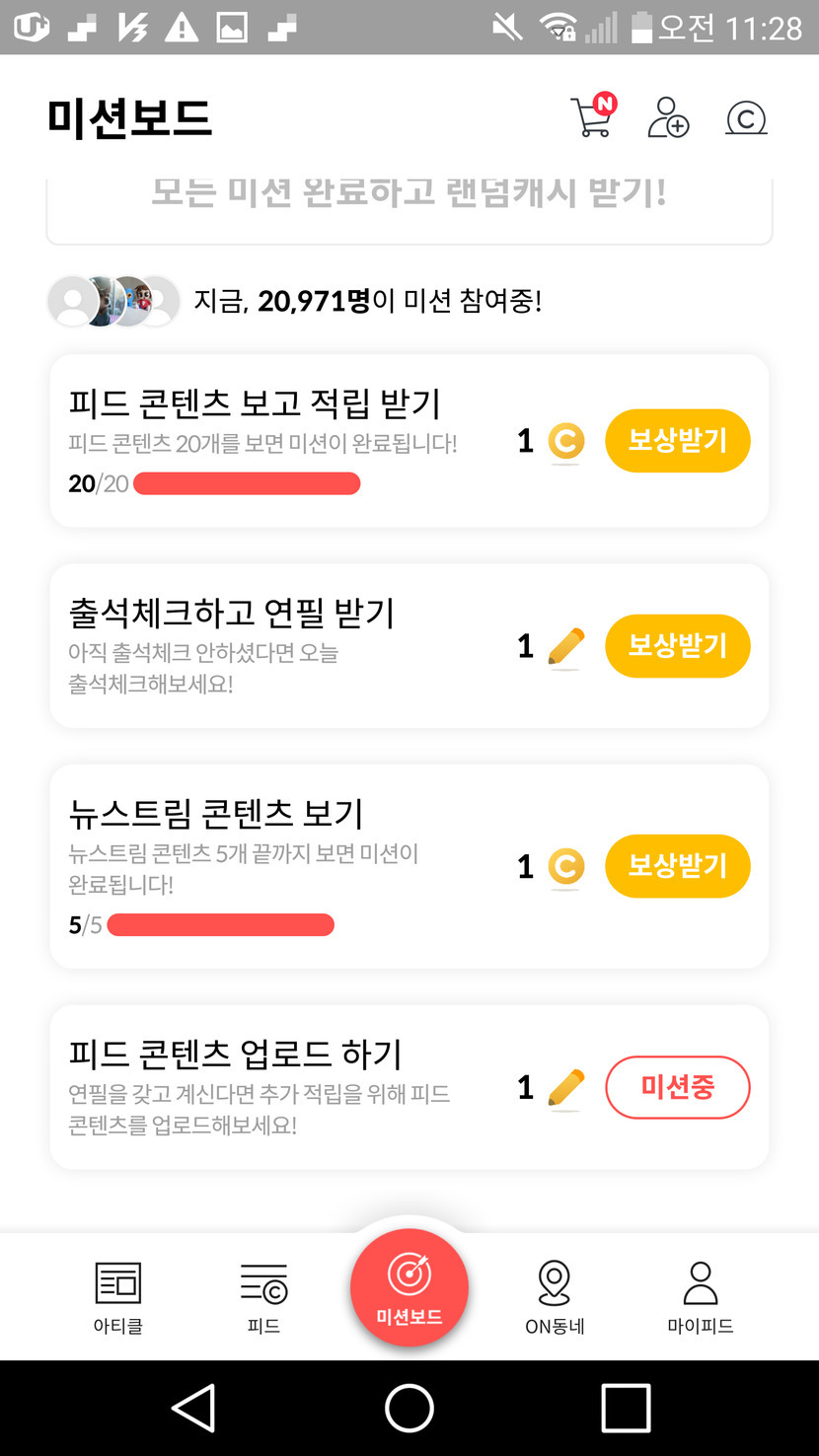Select the 미션보드 center tab
819x1456 pixels.
click(409, 1287)
